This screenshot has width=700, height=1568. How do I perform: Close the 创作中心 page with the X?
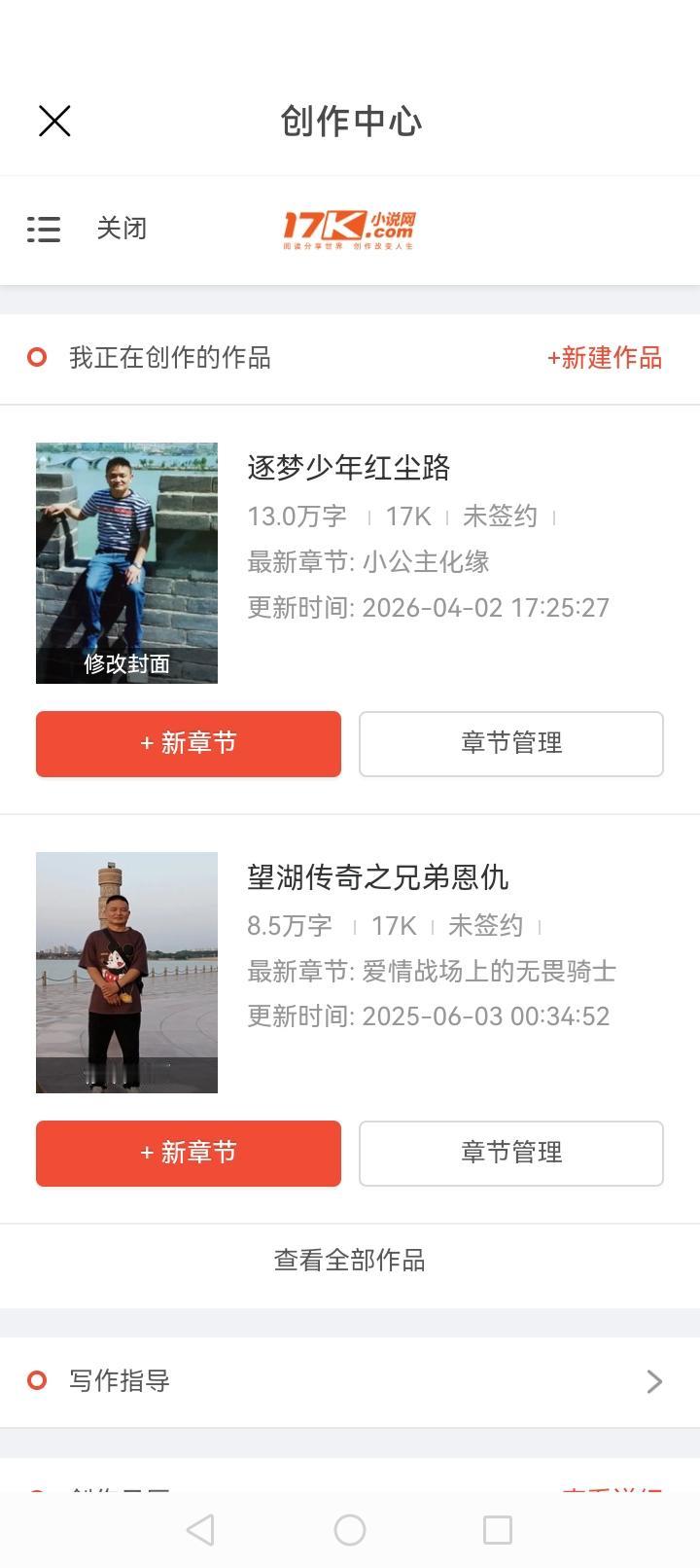(x=54, y=122)
